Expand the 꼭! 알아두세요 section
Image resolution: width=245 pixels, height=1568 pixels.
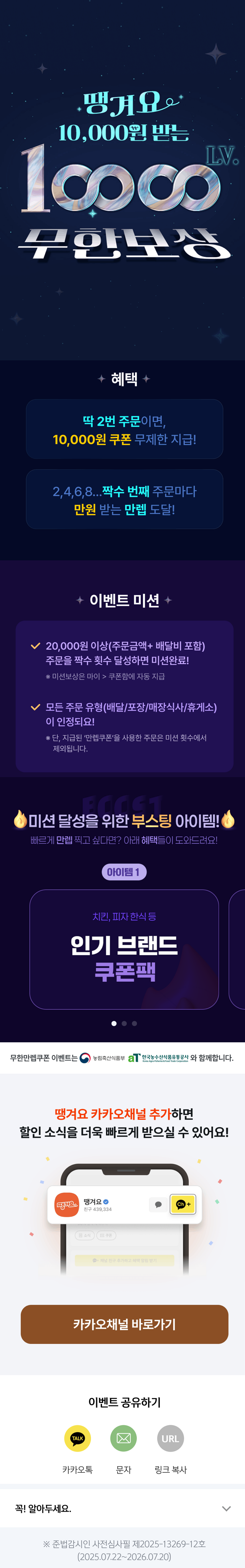226,1509
